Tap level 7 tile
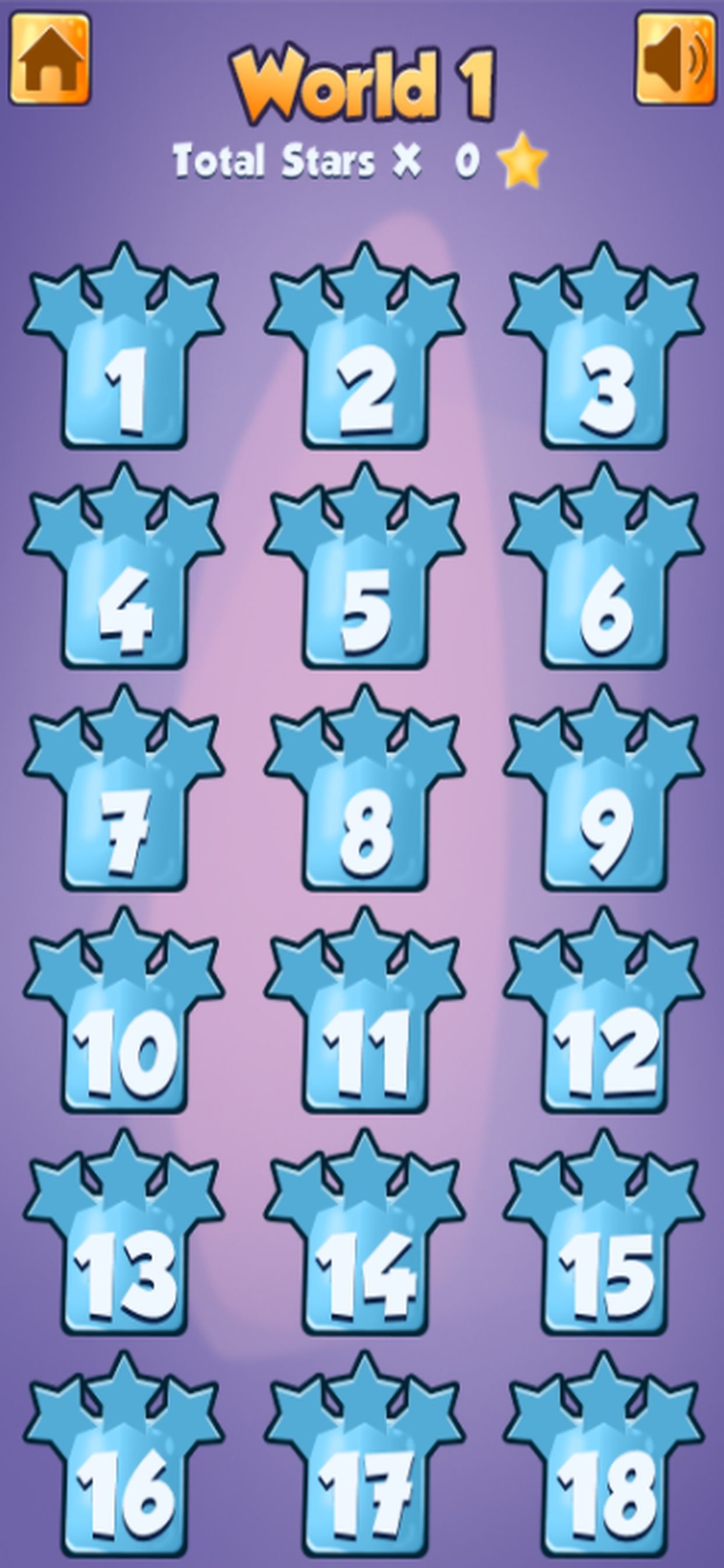Image resolution: width=724 pixels, height=1568 pixels. (x=124, y=787)
